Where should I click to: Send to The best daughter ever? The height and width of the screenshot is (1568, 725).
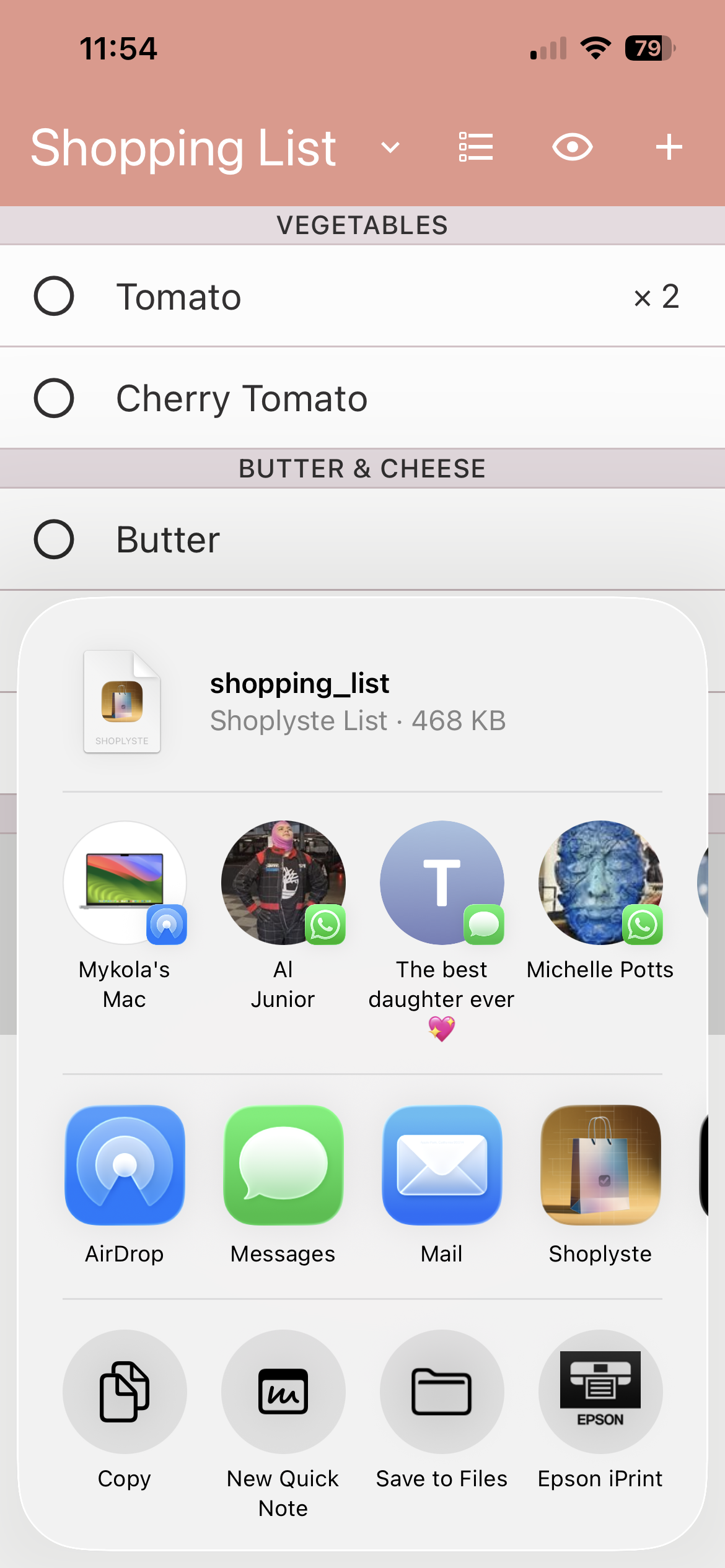pyautogui.click(x=442, y=883)
